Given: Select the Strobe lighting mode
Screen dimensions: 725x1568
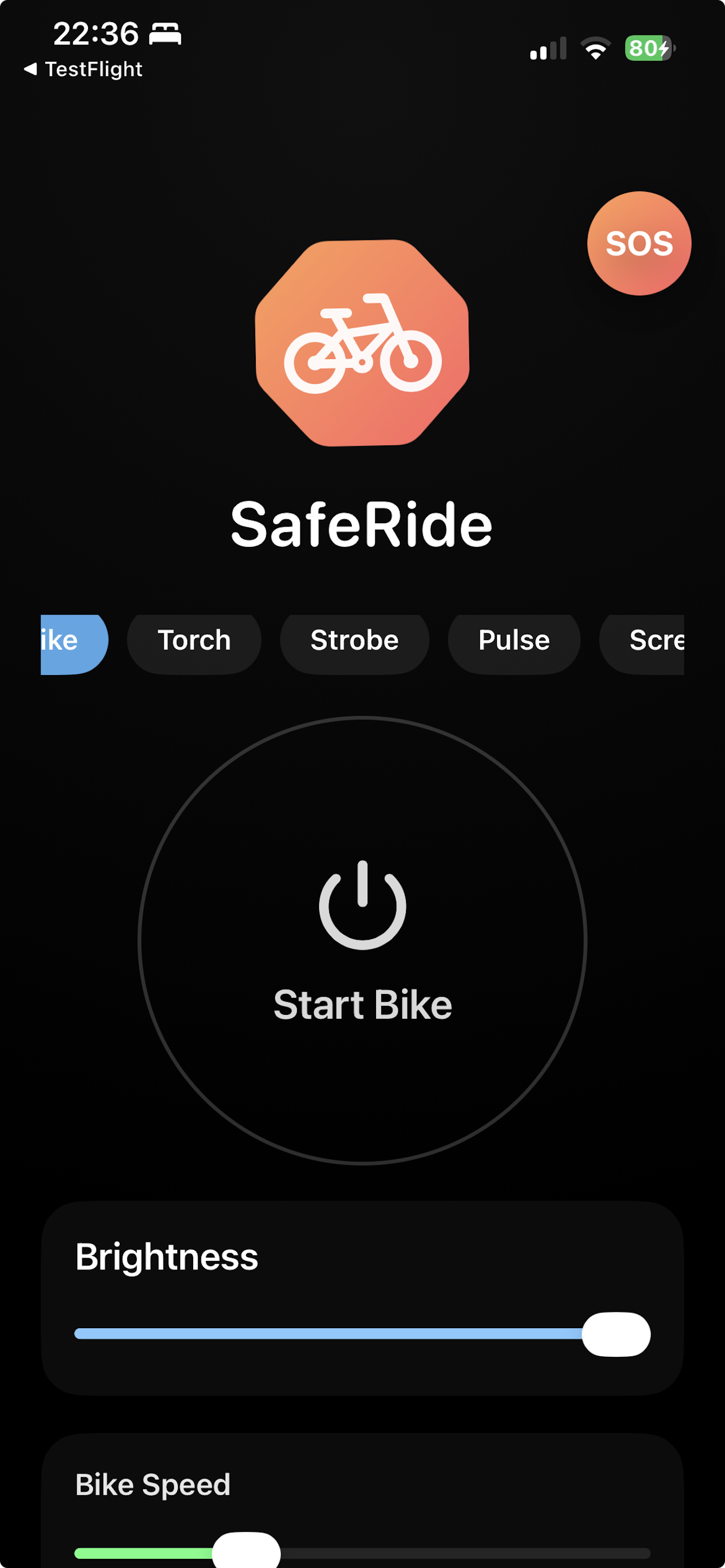Looking at the screenshot, I should pyautogui.click(x=354, y=640).
